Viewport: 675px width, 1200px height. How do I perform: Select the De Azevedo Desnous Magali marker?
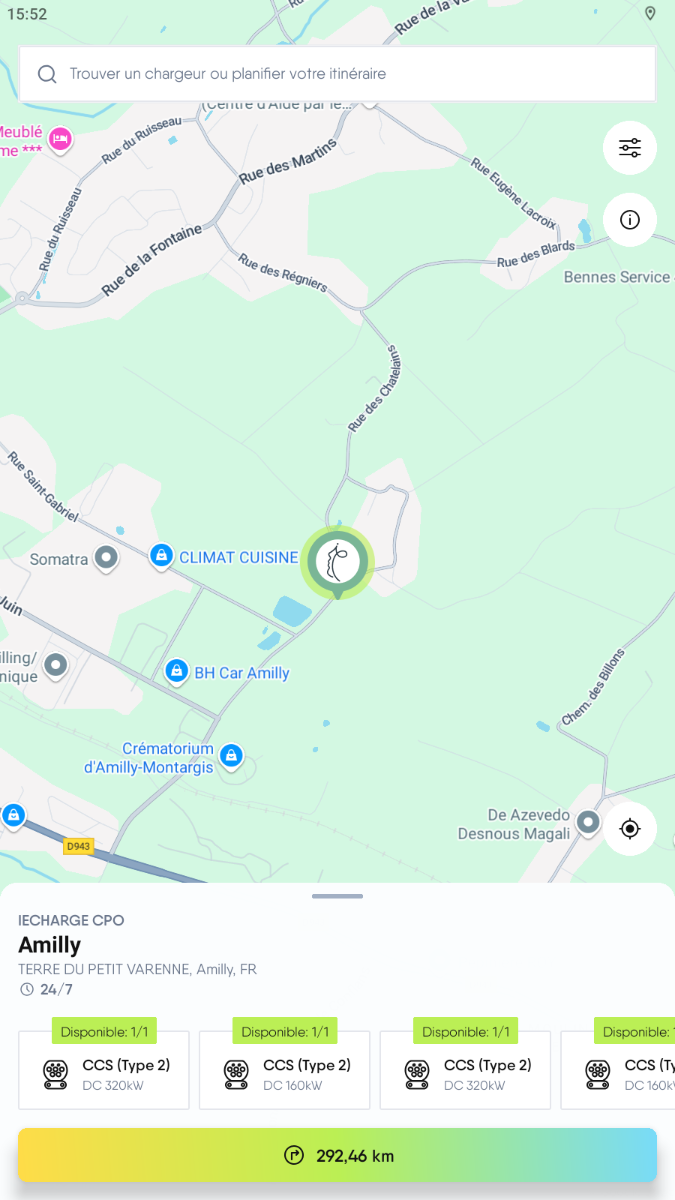pos(588,822)
